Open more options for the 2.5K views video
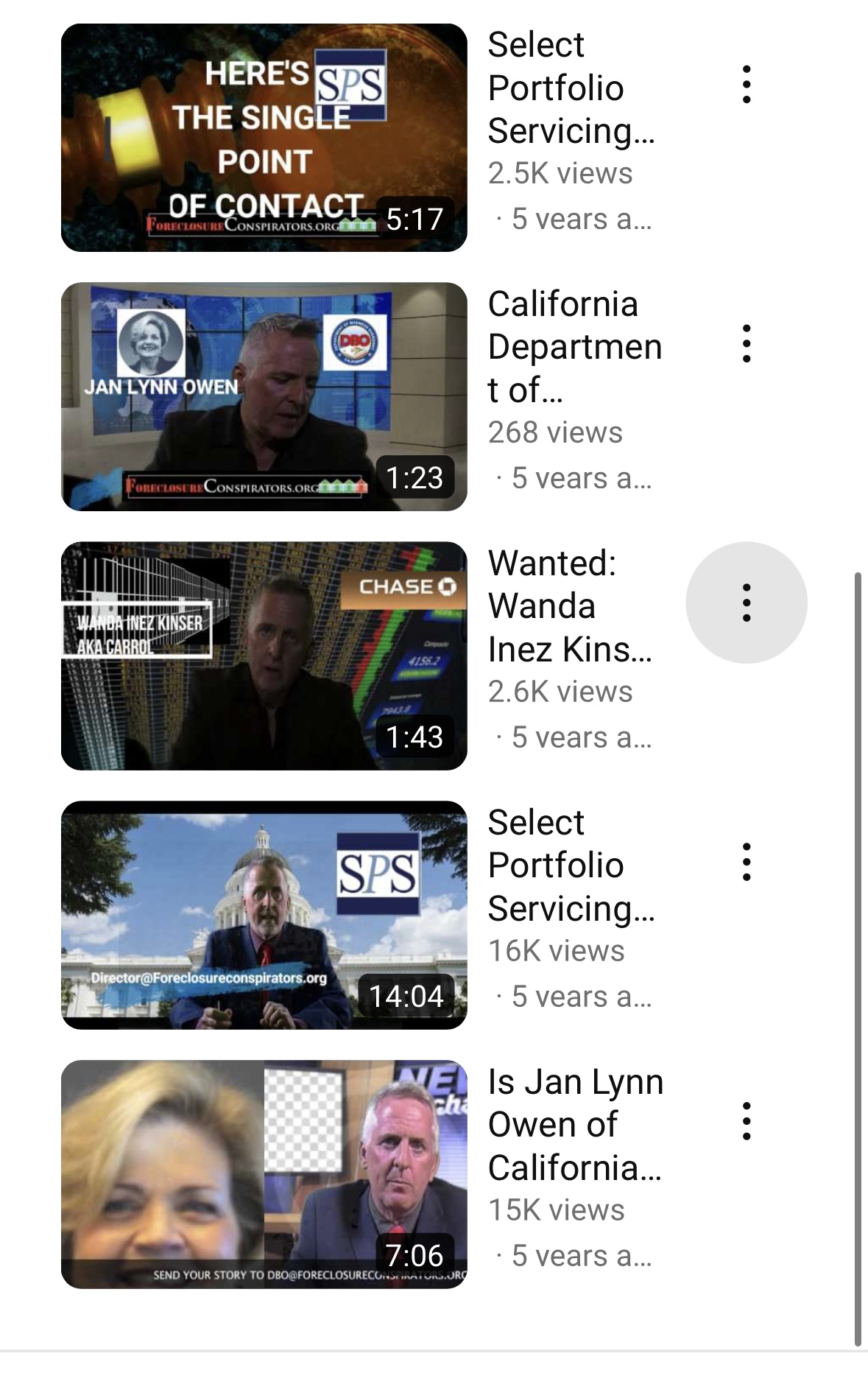This screenshot has height=1373, width=868. [747, 85]
